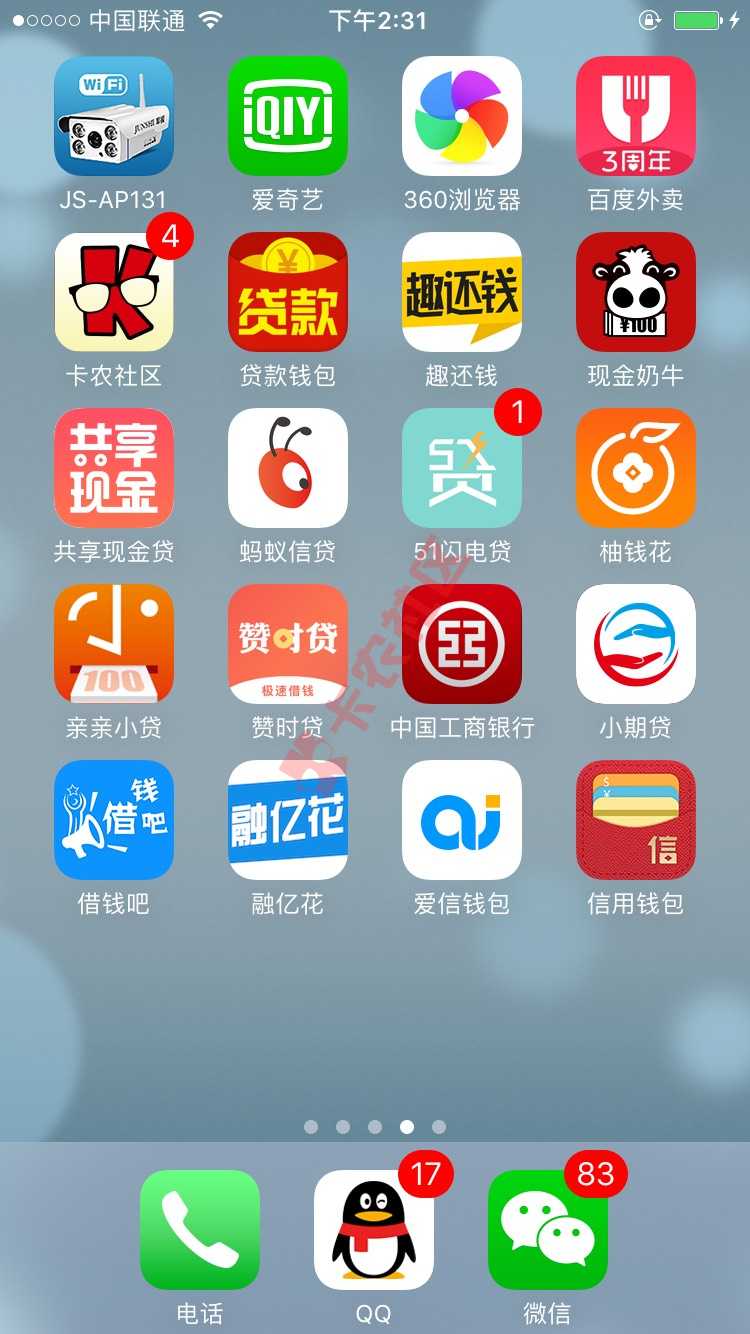This screenshot has width=750, height=1334.
Task: Tap the 现金奶牛 app icon
Action: 635,292
